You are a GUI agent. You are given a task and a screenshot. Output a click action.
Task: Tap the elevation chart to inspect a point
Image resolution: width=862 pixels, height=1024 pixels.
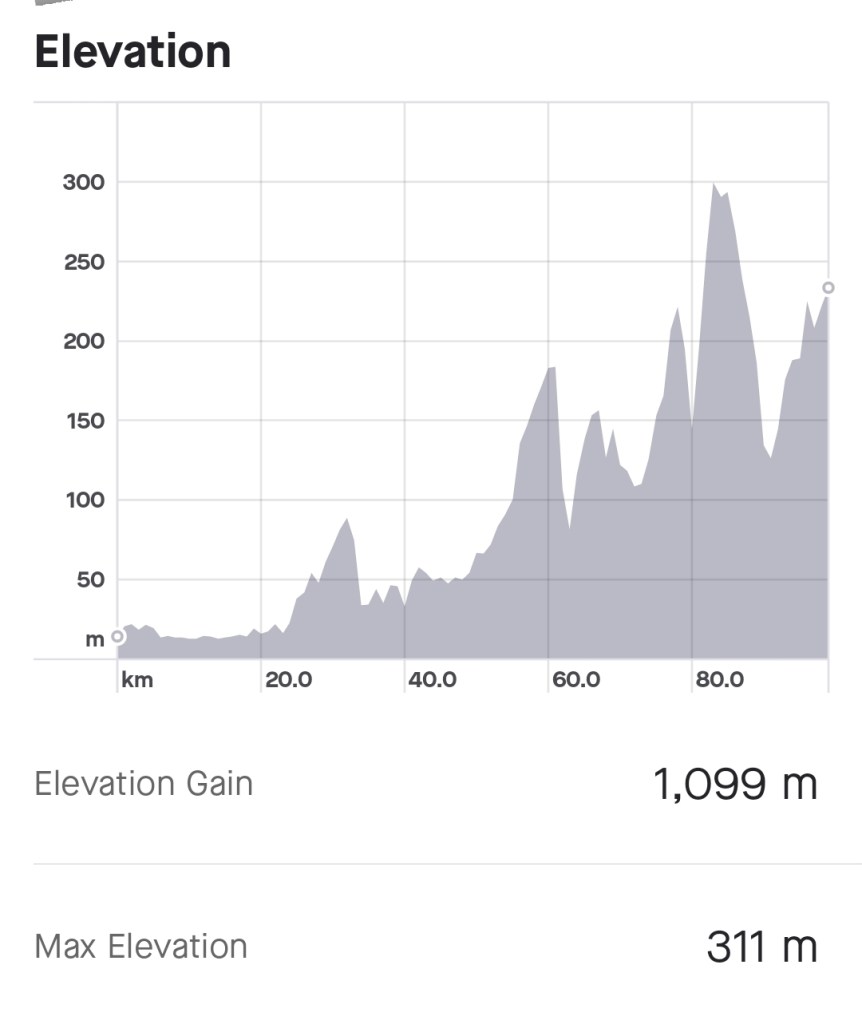(472, 400)
